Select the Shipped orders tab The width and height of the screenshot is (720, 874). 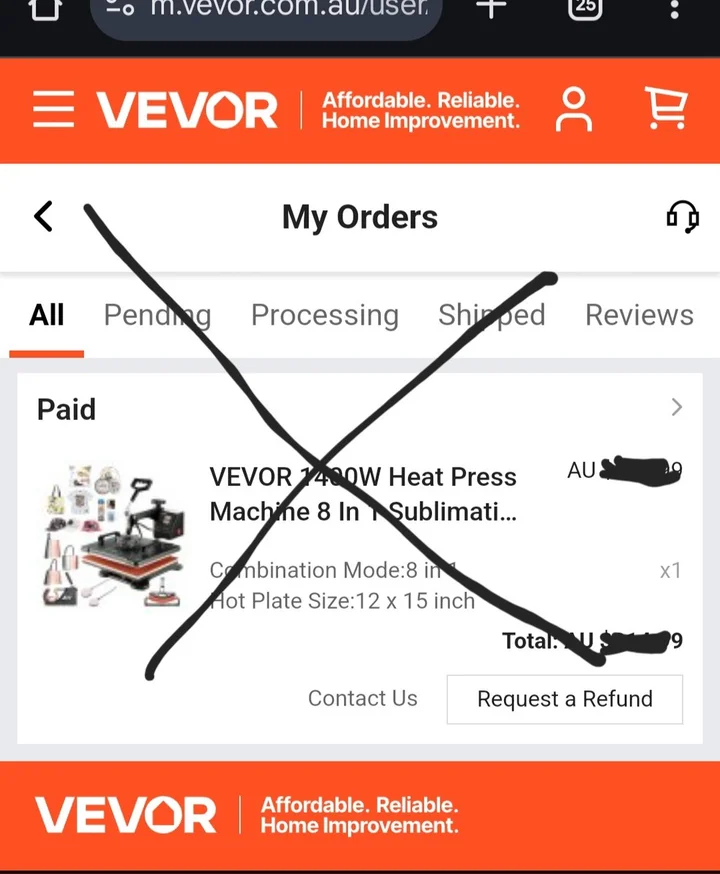(492, 315)
